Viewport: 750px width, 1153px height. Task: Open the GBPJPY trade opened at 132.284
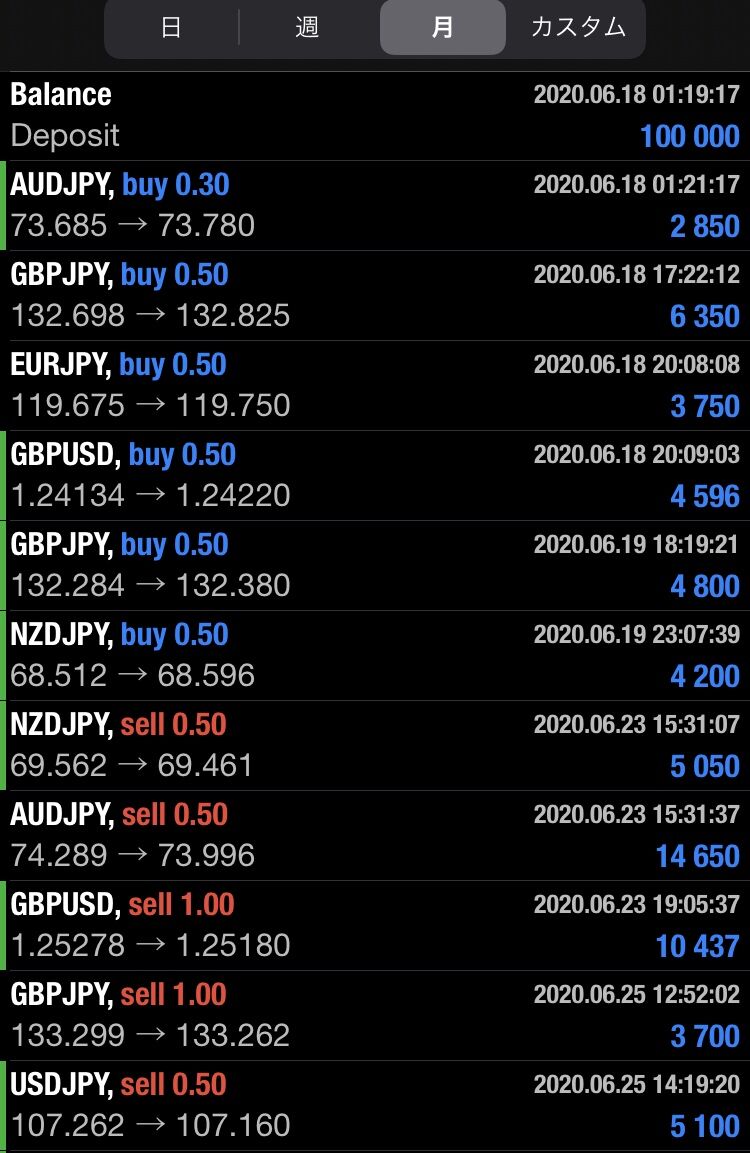[375, 565]
